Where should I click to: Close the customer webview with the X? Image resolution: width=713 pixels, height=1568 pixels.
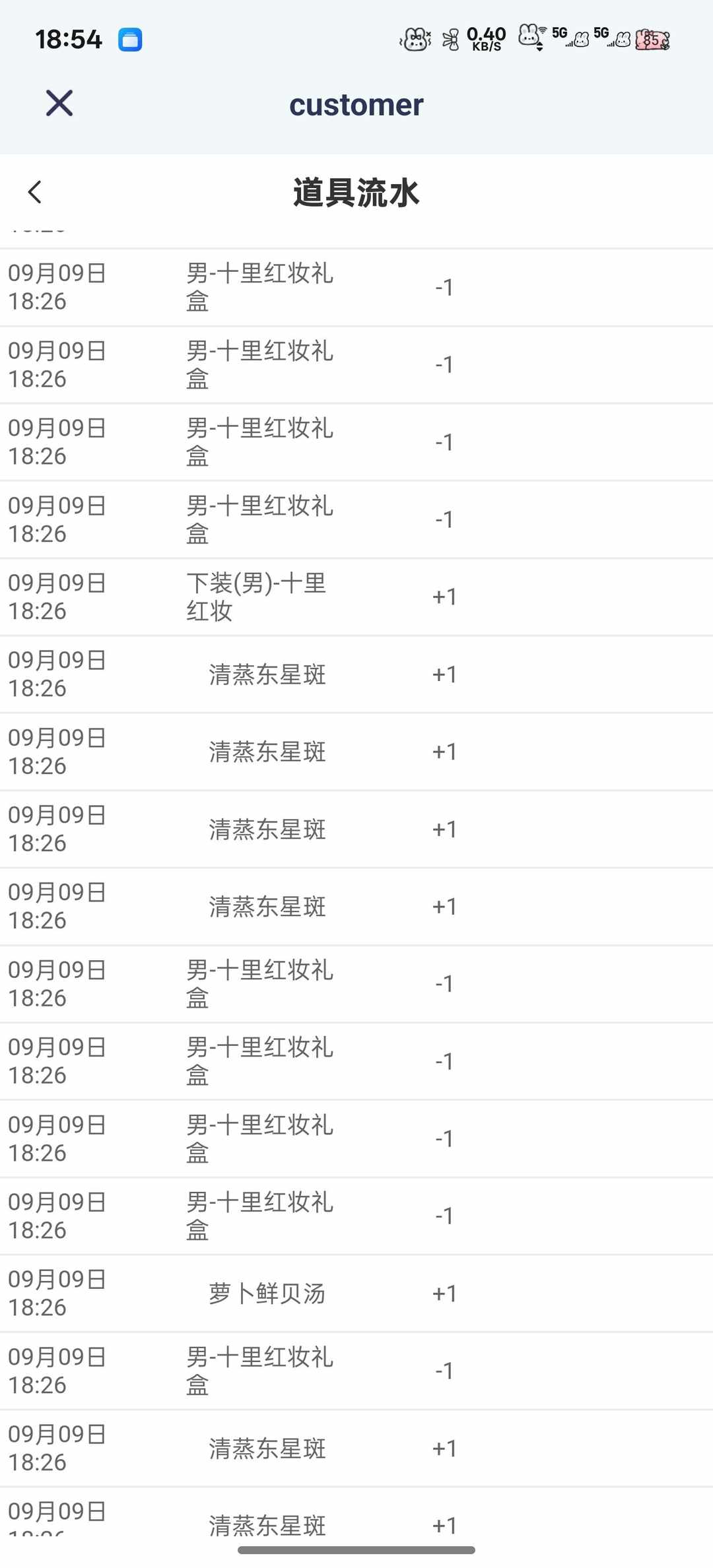pyautogui.click(x=59, y=104)
